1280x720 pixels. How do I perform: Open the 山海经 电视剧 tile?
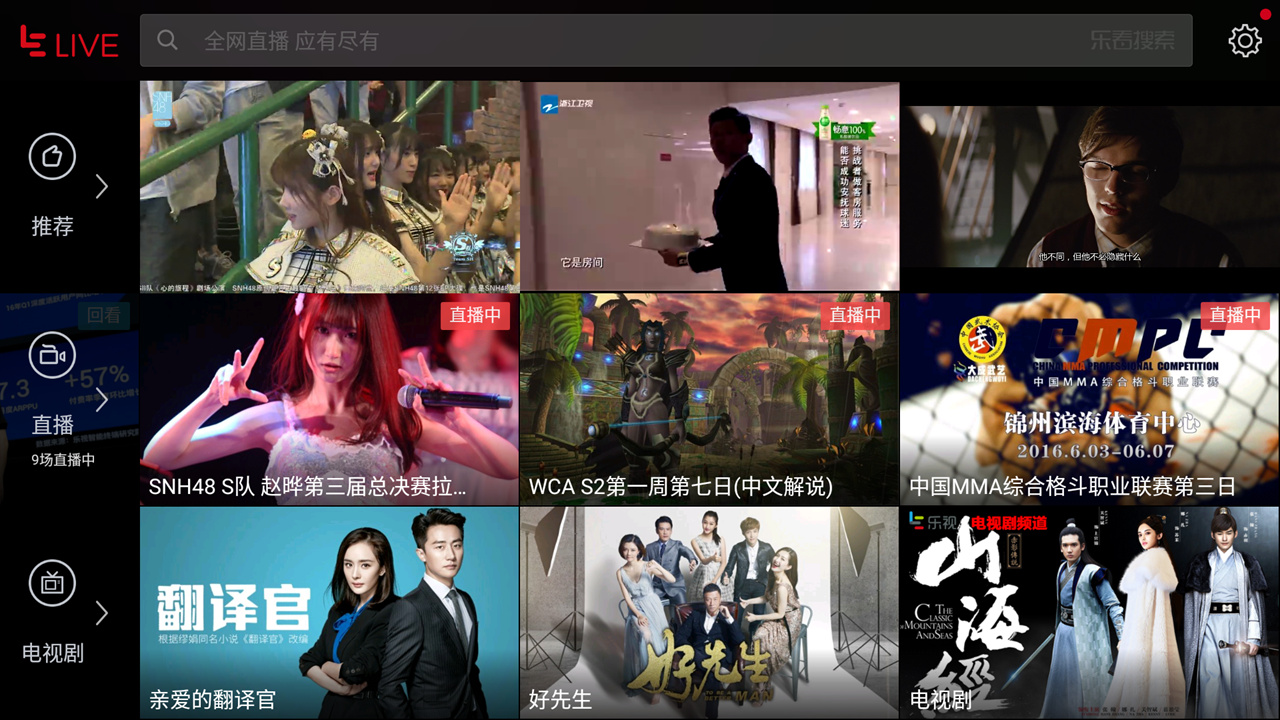point(1089,612)
